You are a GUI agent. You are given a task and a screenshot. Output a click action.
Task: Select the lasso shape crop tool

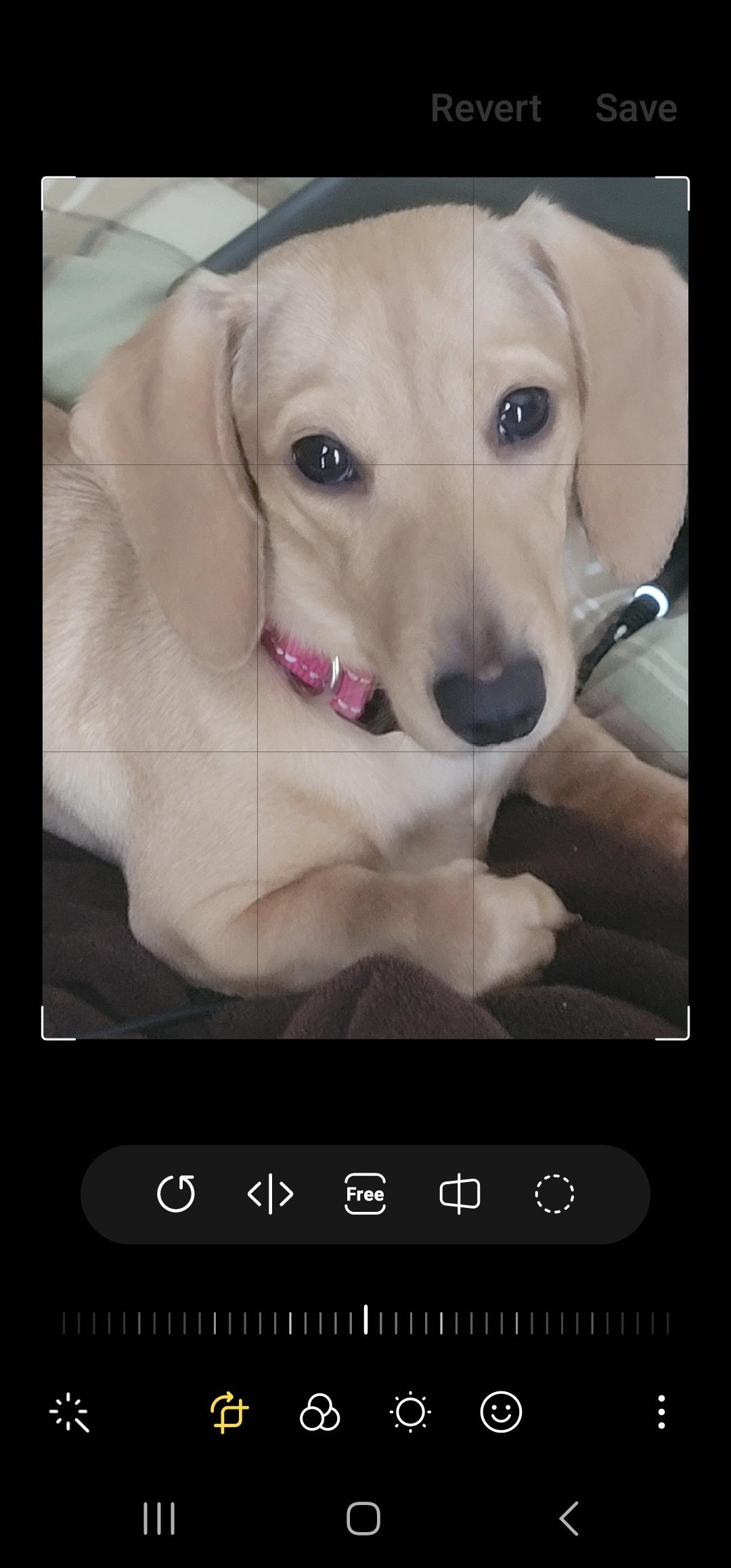click(x=554, y=1194)
